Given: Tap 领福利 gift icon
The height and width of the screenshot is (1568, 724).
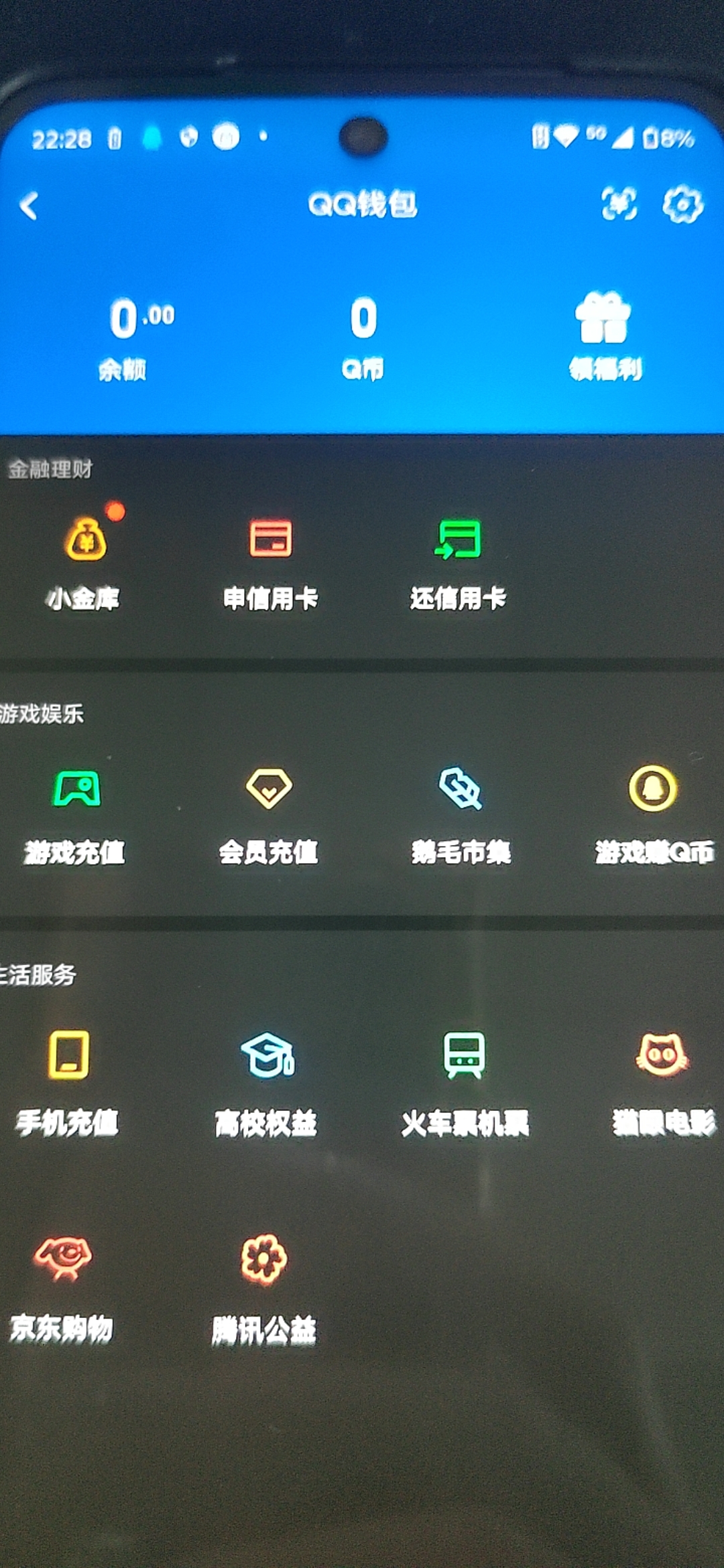Looking at the screenshot, I should (x=604, y=336).
